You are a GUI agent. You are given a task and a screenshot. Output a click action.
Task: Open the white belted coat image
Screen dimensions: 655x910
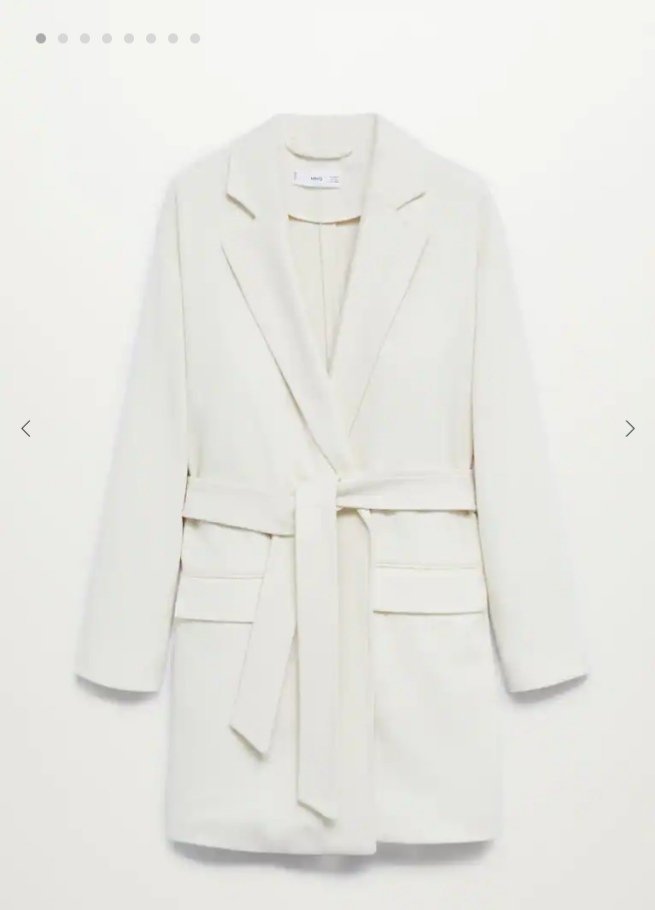coord(330,480)
